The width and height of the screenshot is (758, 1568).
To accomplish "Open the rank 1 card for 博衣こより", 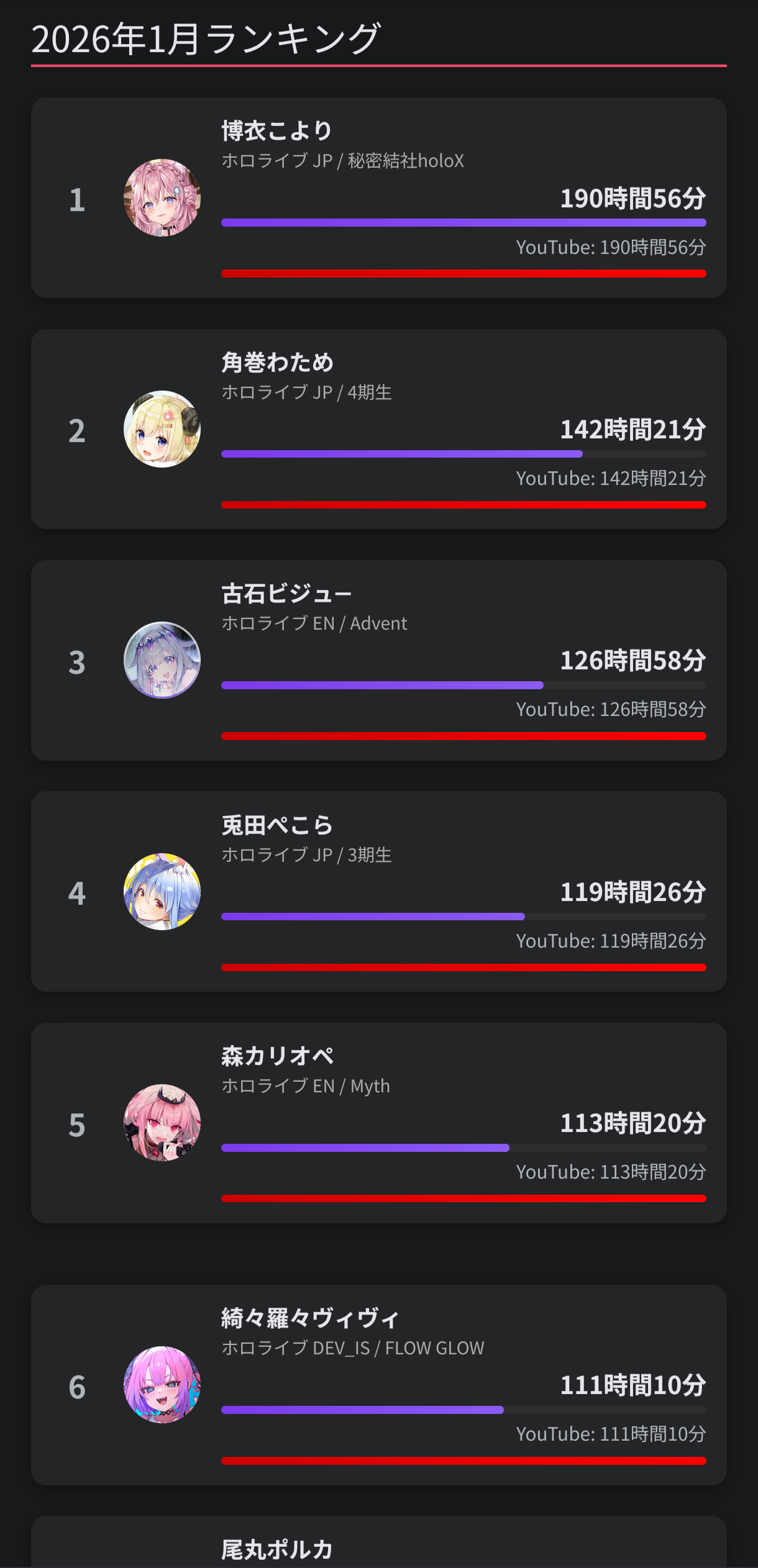I will [379, 197].
